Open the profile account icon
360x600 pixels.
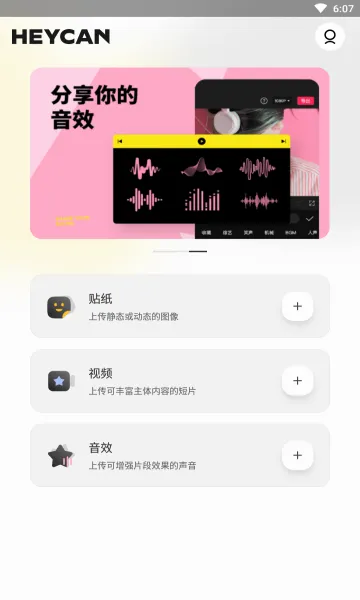(x=330, y=37)
